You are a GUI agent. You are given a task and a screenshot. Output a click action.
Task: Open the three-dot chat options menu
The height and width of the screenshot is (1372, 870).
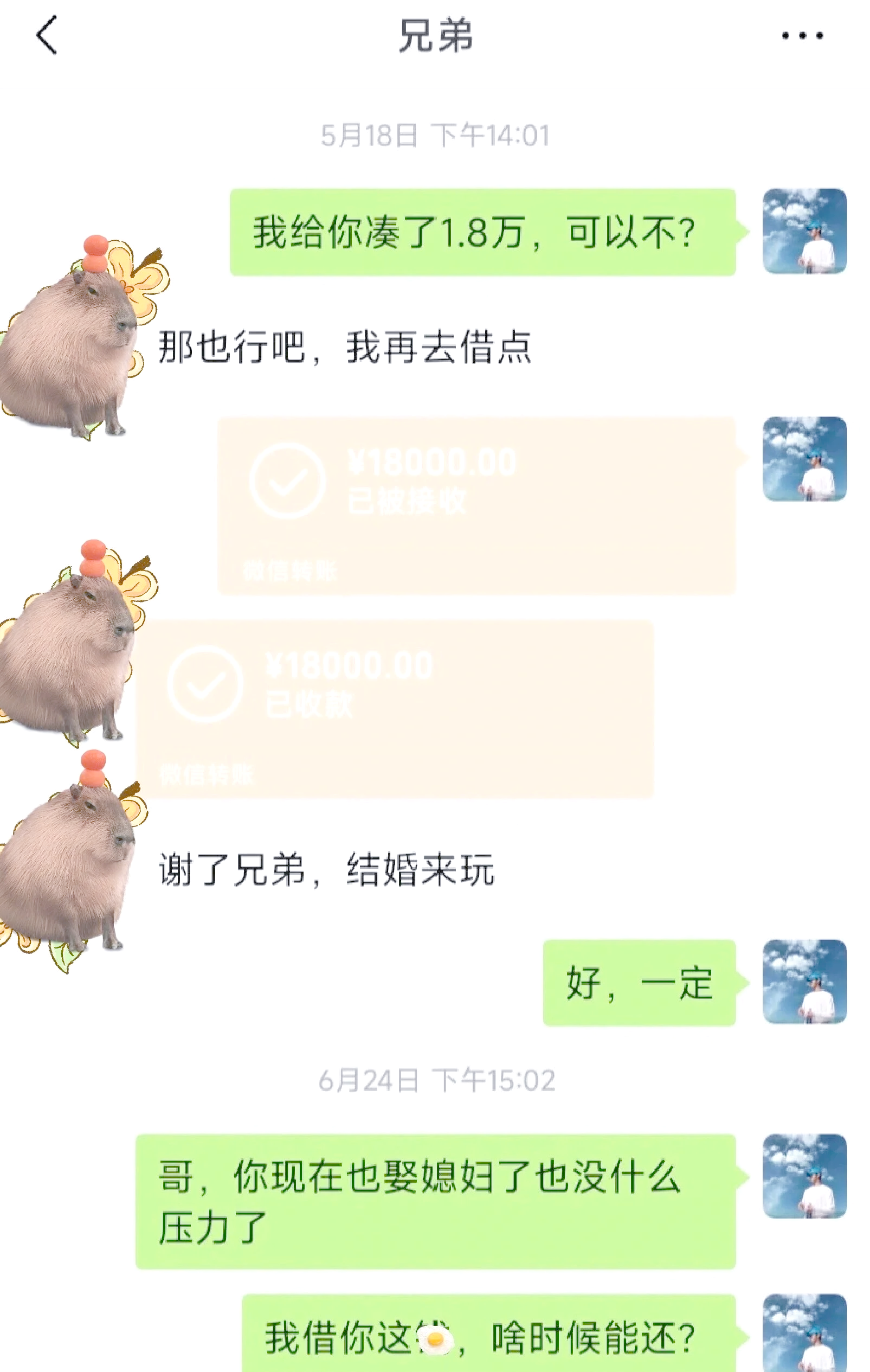point(802,36)
